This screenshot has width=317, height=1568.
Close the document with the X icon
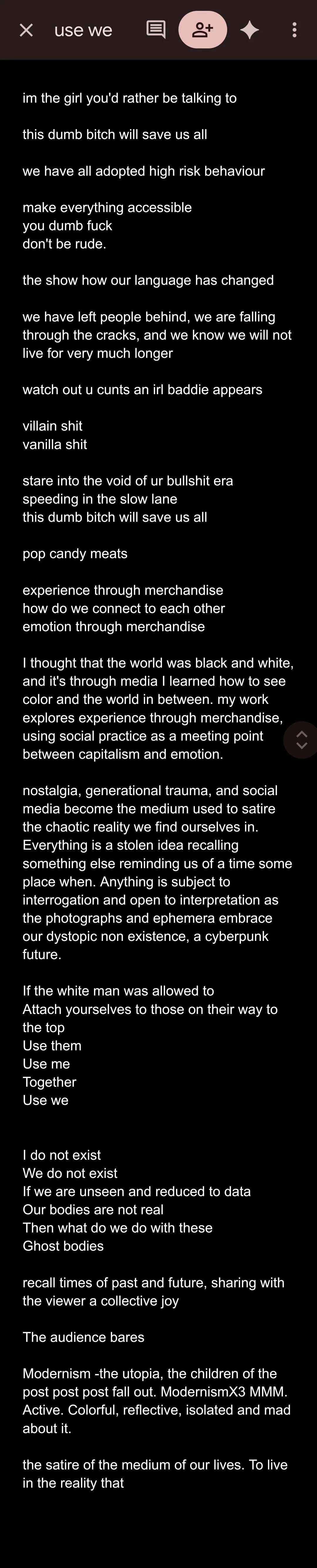(x=26, y=30)
